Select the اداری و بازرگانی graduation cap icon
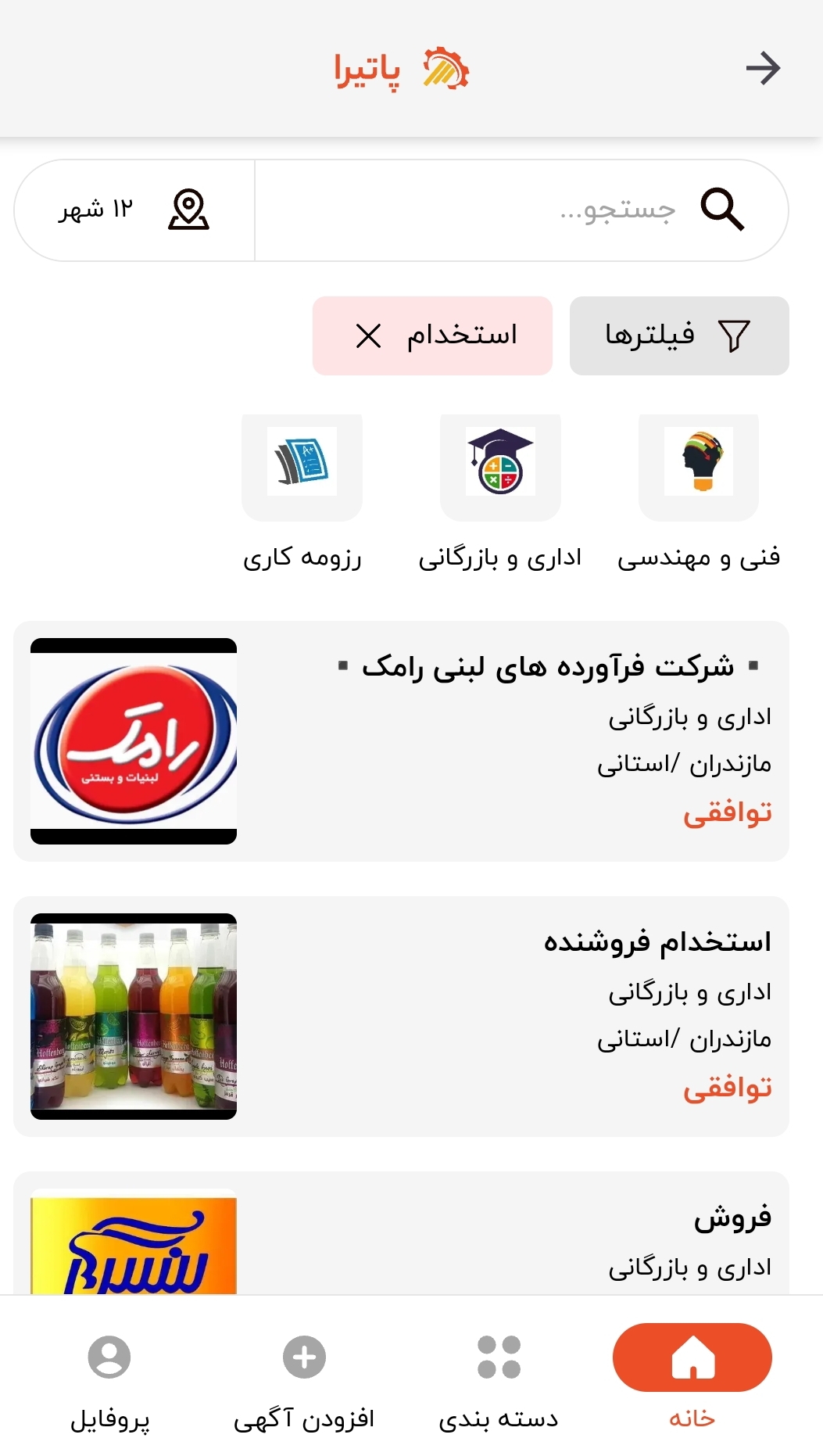 [500, 467]
